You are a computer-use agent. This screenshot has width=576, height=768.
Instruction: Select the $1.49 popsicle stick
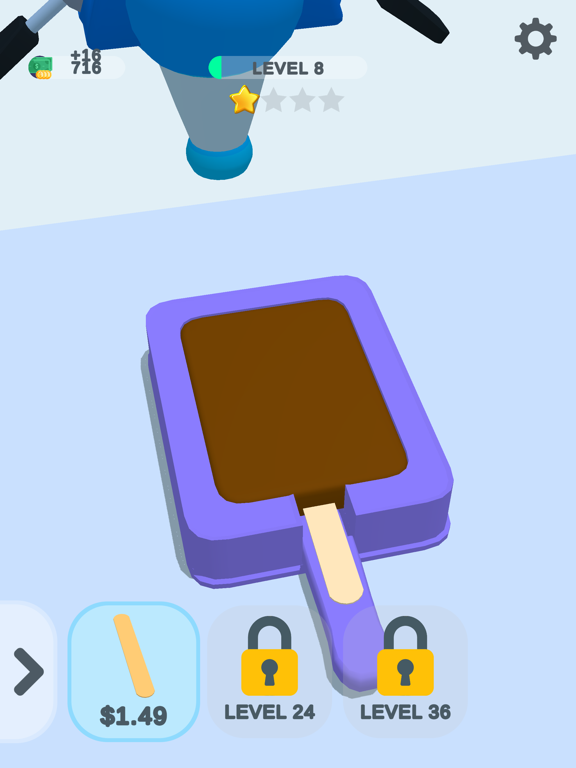[133, 672]
